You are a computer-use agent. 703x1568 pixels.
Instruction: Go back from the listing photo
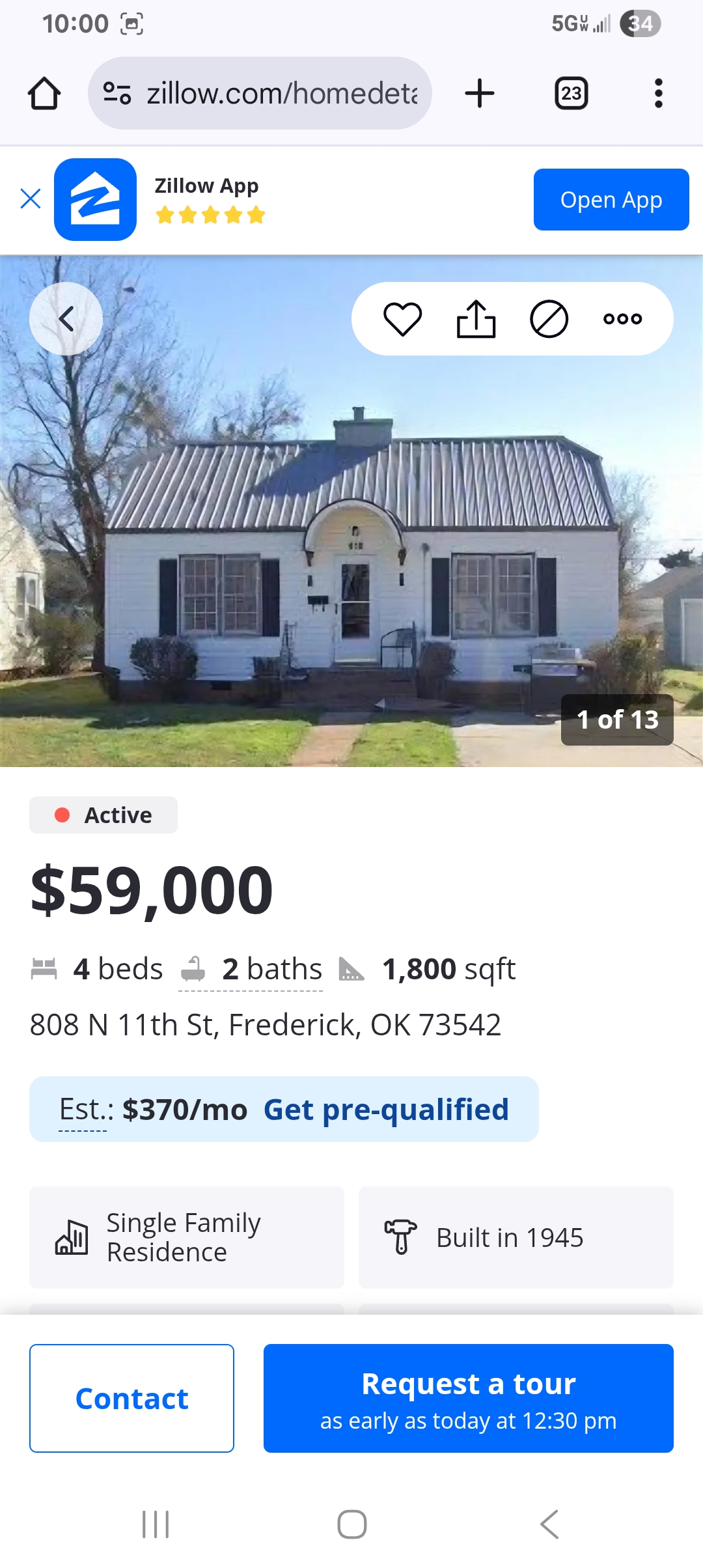66,319
